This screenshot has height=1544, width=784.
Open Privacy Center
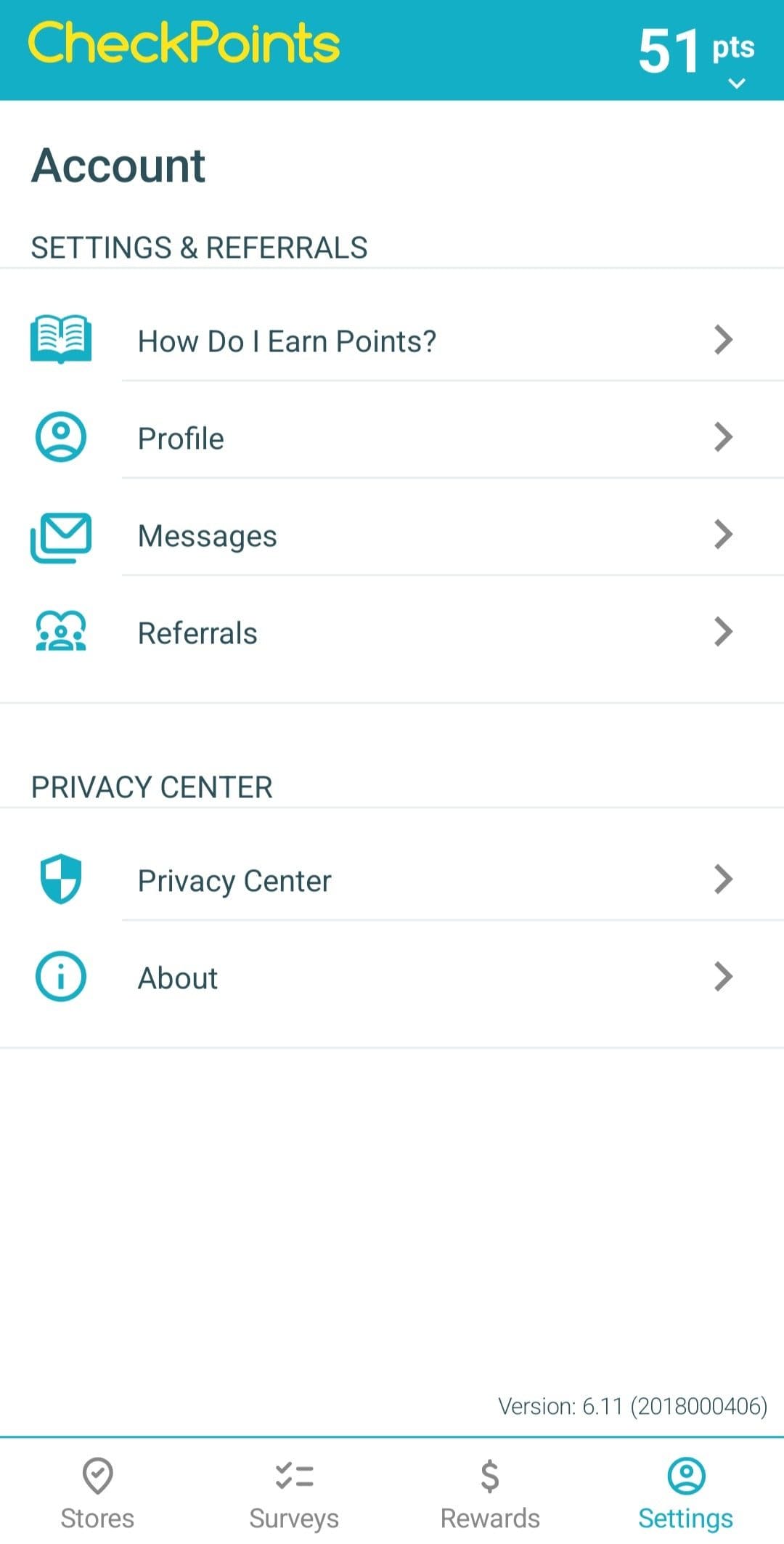pos(392,879)
